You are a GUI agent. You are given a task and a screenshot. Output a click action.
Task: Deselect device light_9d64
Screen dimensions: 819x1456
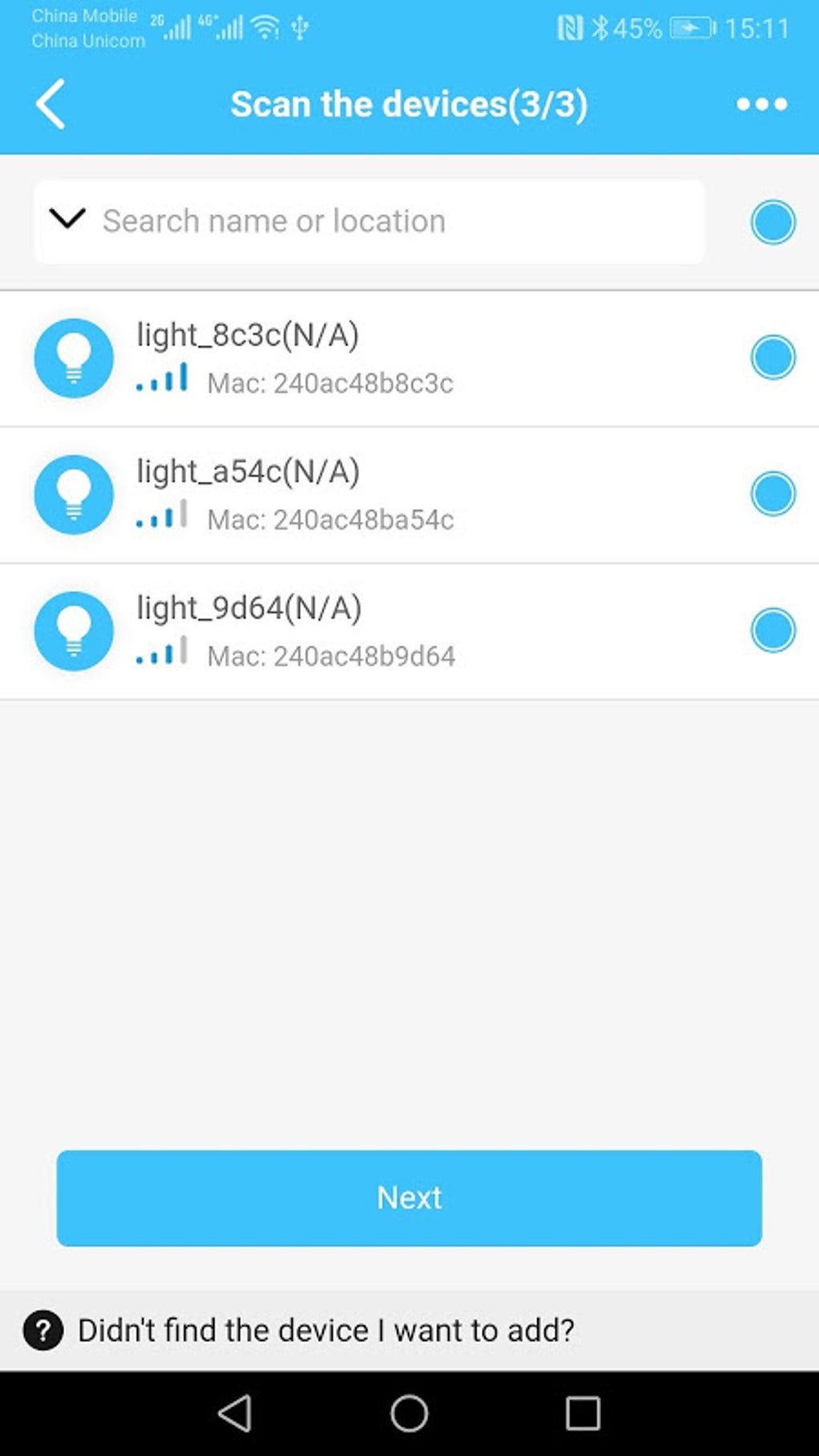[x=772, y=630]
